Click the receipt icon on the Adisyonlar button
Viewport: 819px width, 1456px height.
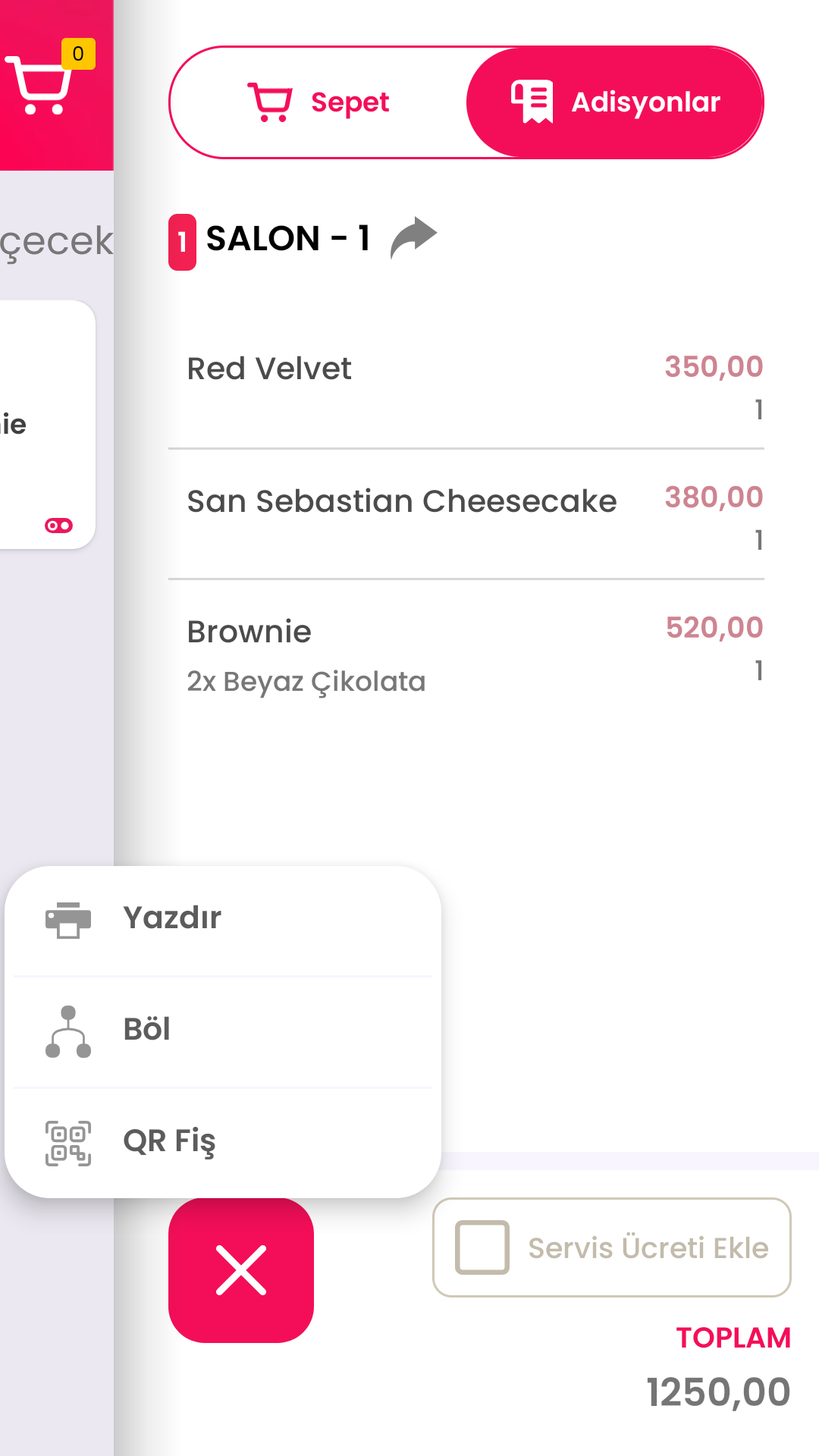tap(532, 99)
